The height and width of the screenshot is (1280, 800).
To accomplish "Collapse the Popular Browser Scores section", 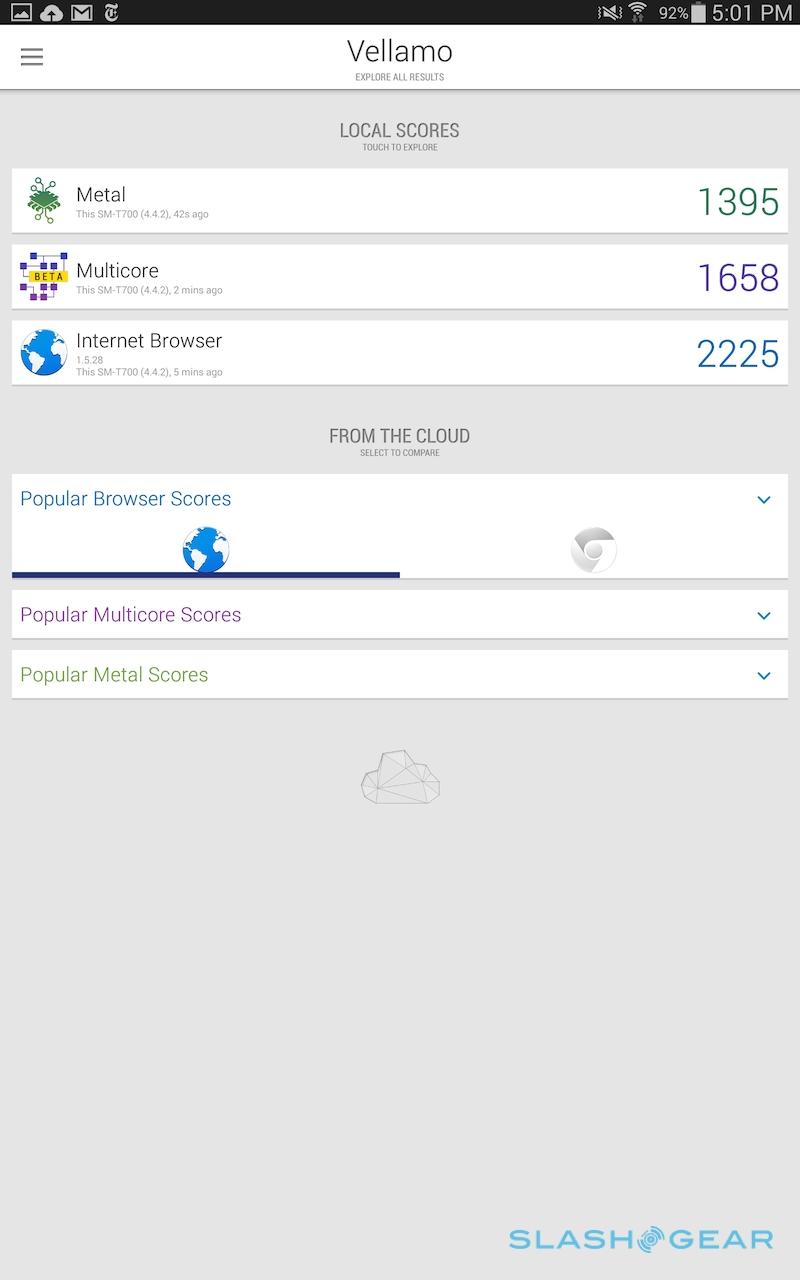I will pos(764,499).
